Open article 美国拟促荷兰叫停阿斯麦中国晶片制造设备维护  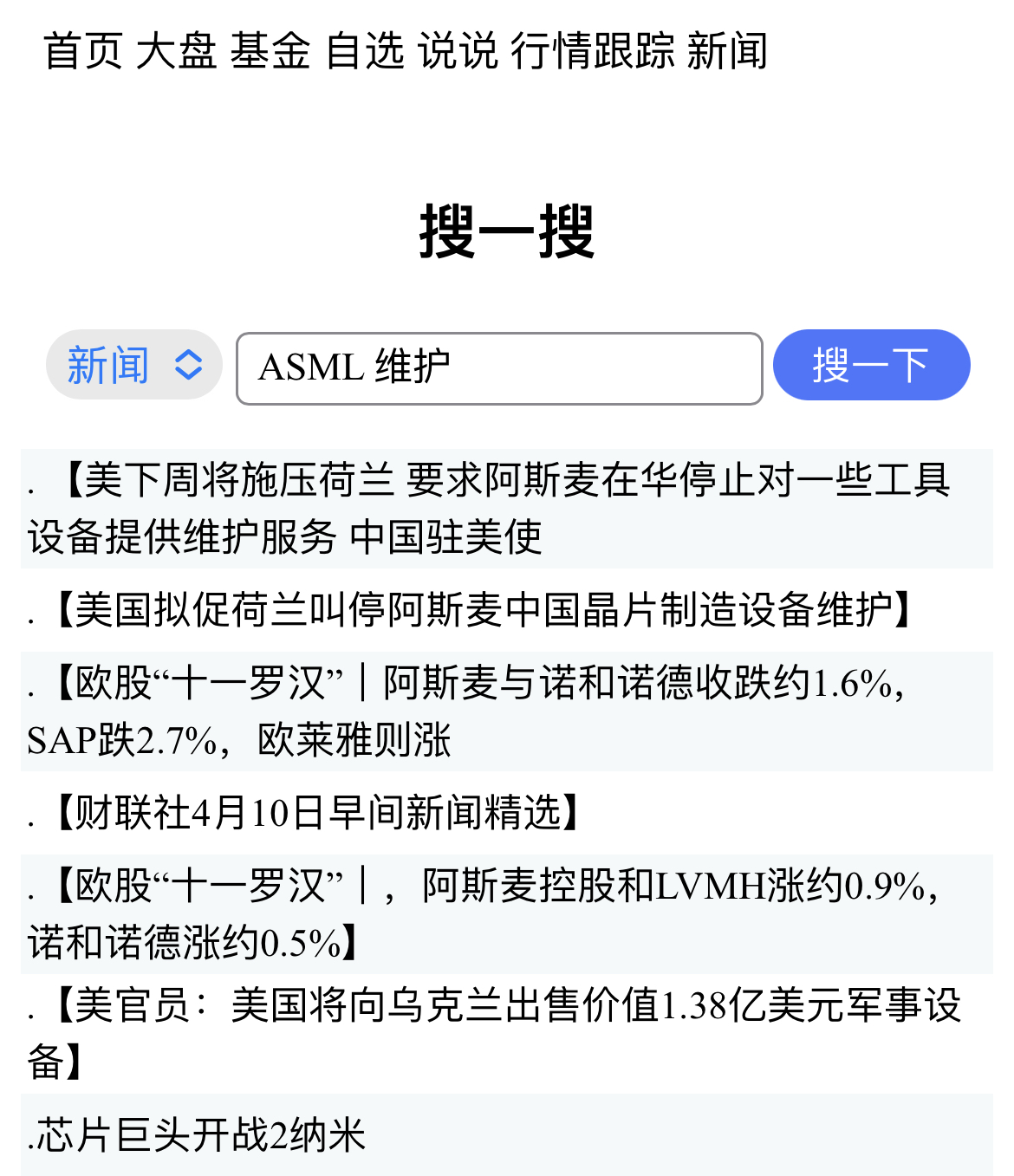472,610
